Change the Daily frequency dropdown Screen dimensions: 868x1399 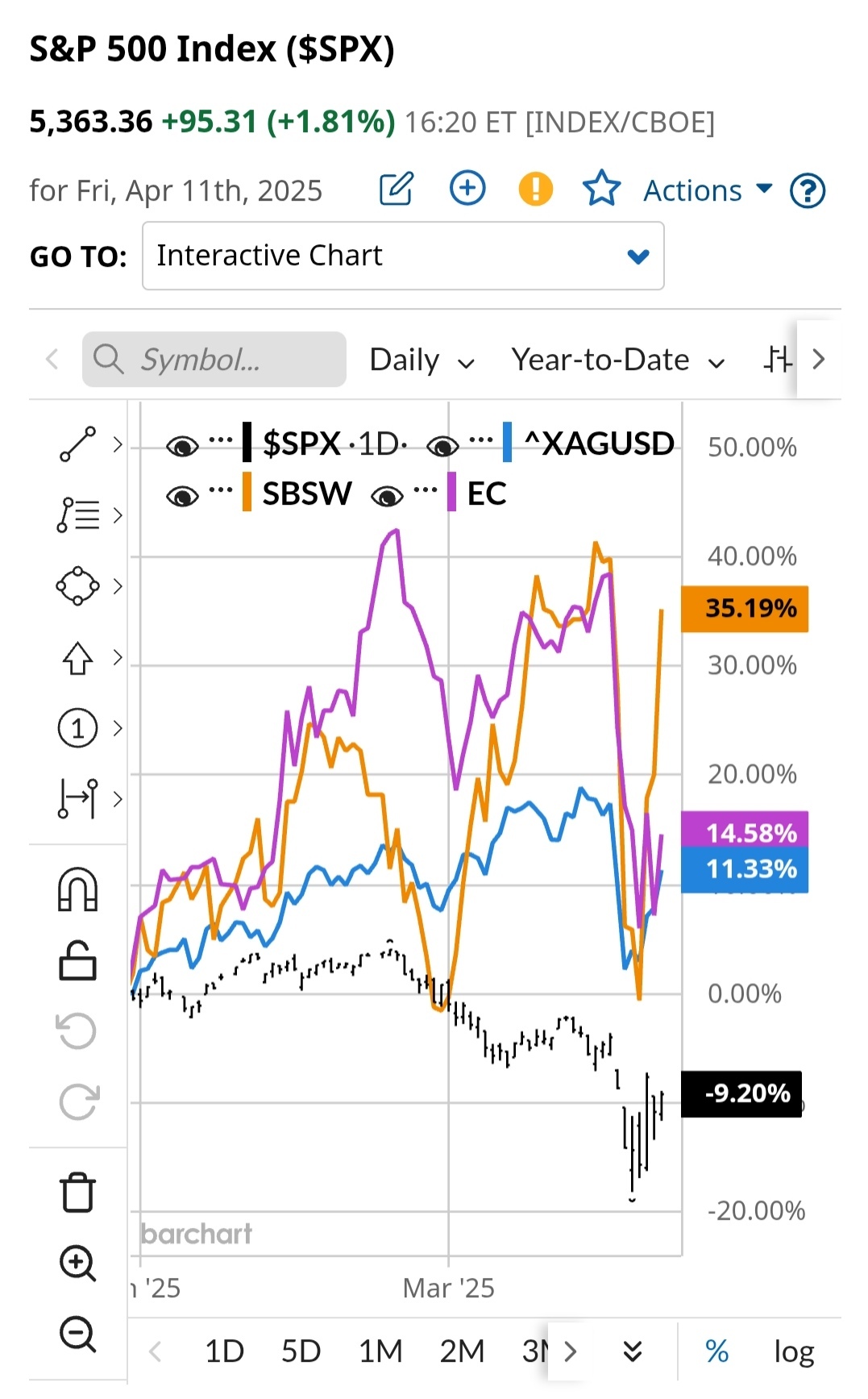tap(421, 360)
